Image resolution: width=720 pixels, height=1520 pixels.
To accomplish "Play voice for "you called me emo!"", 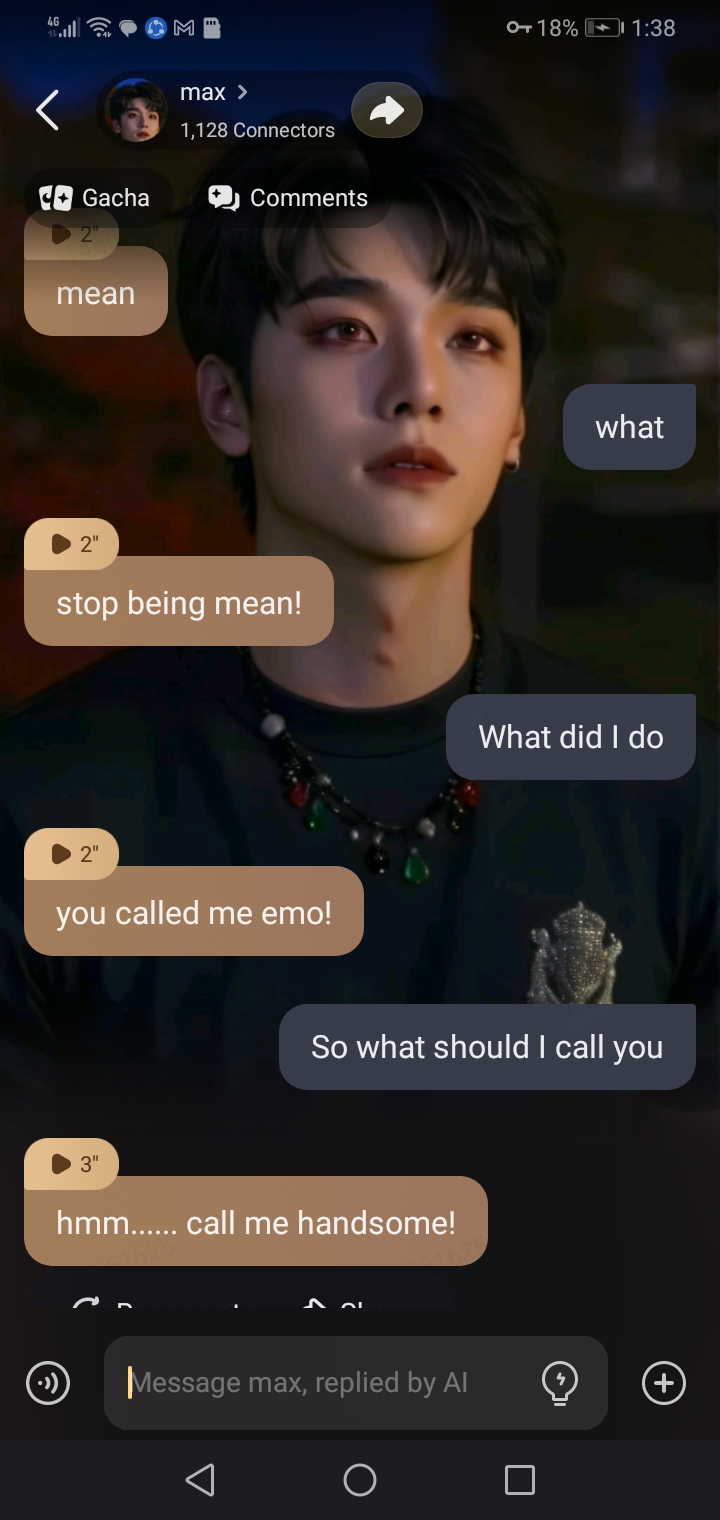I will pyautogui.click(x=73, y=854).
